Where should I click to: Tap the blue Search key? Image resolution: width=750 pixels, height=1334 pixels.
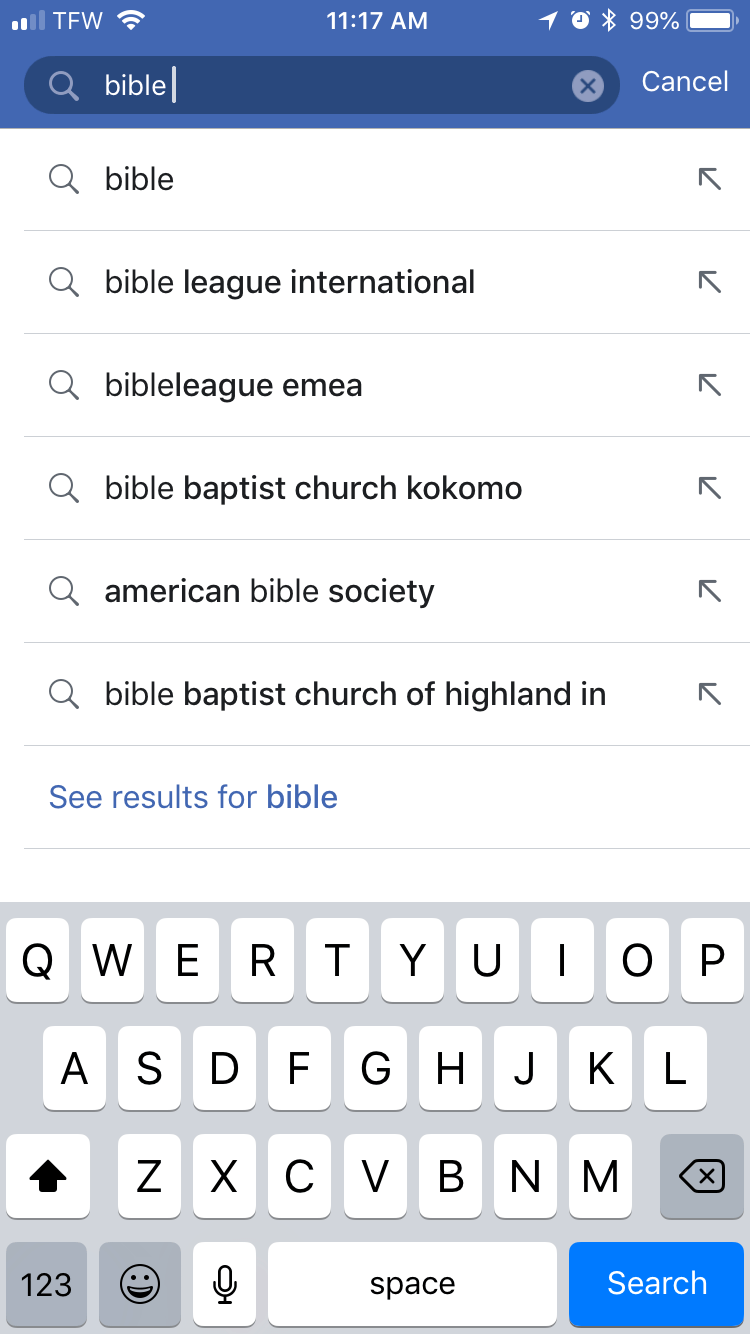coord(657,1284)
